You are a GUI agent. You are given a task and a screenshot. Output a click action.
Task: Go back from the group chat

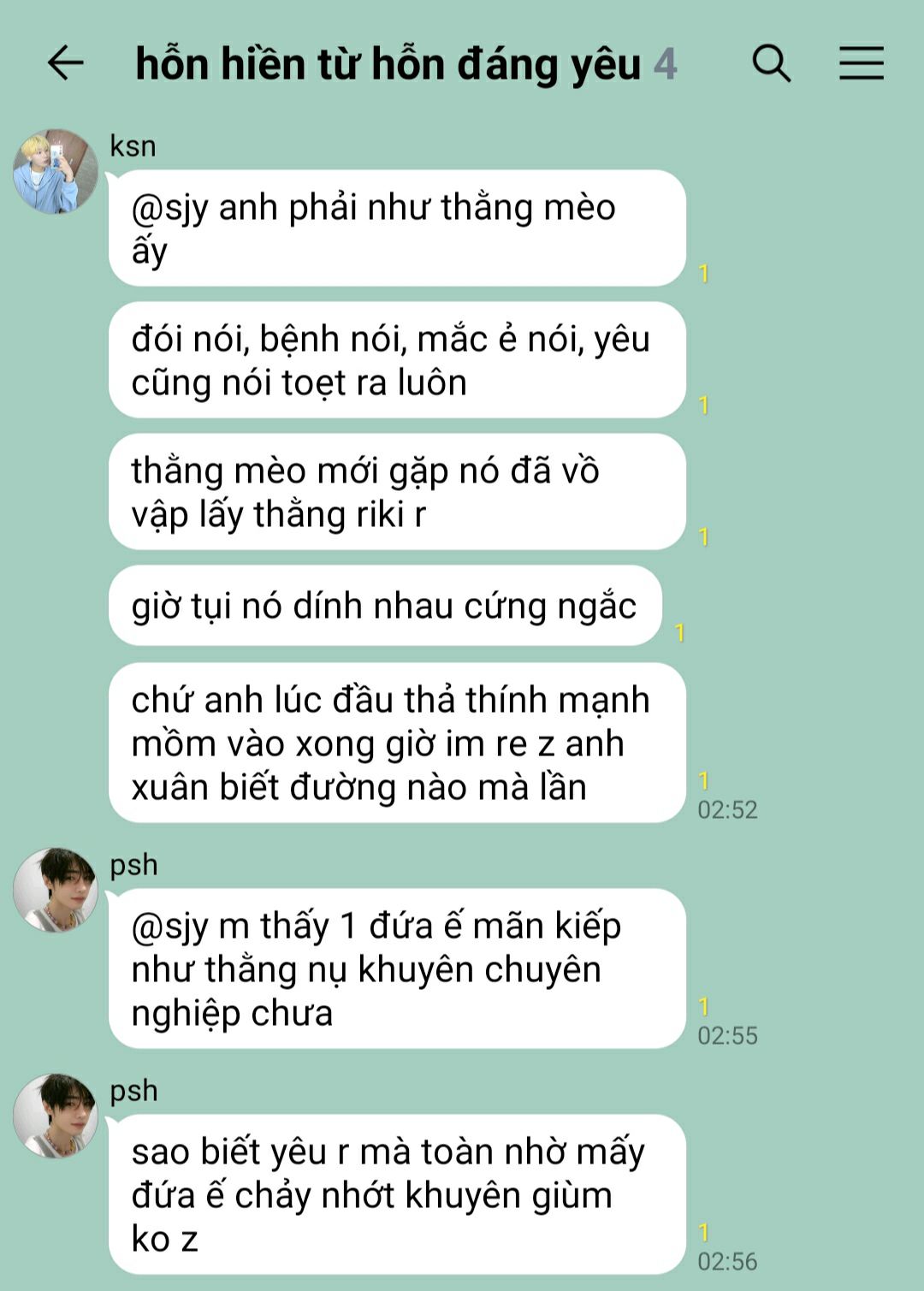65,63
